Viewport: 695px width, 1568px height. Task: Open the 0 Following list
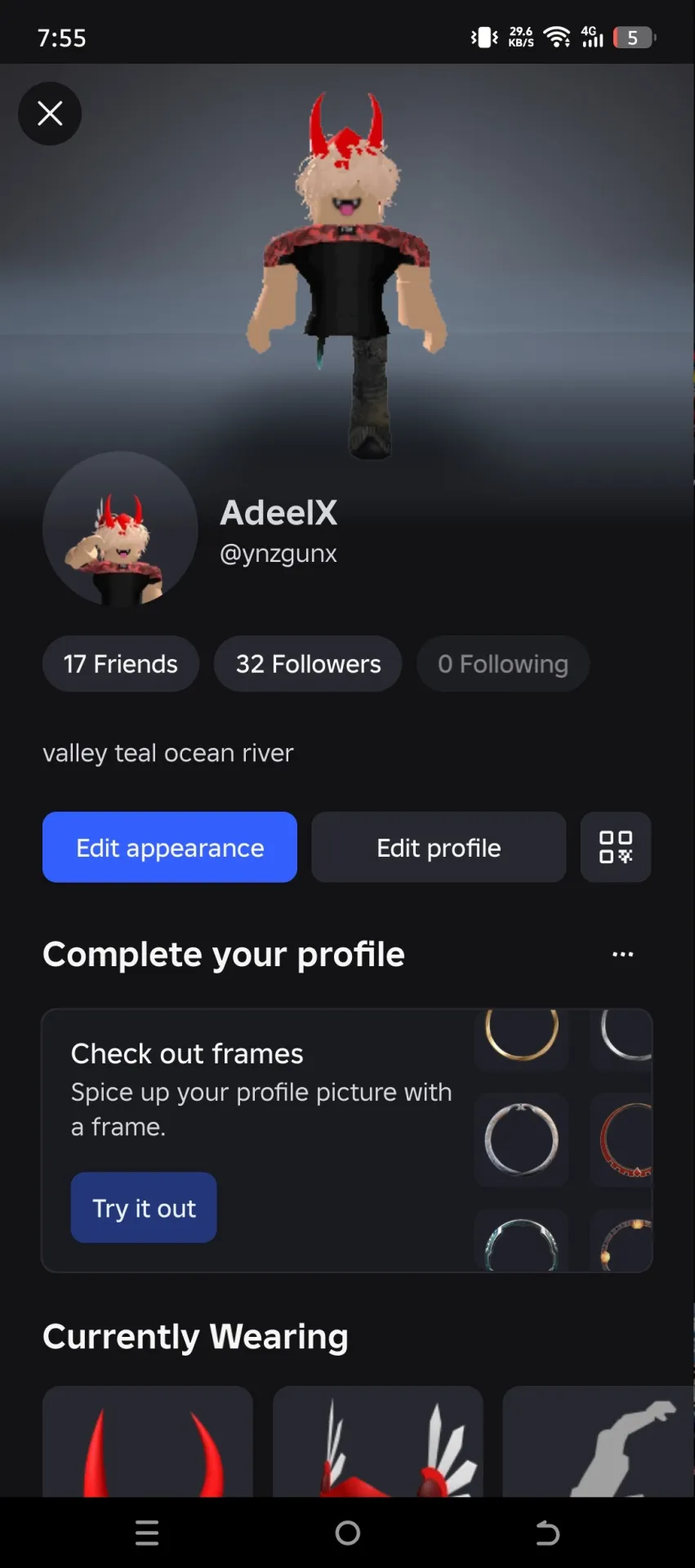[x=503, y=664]
